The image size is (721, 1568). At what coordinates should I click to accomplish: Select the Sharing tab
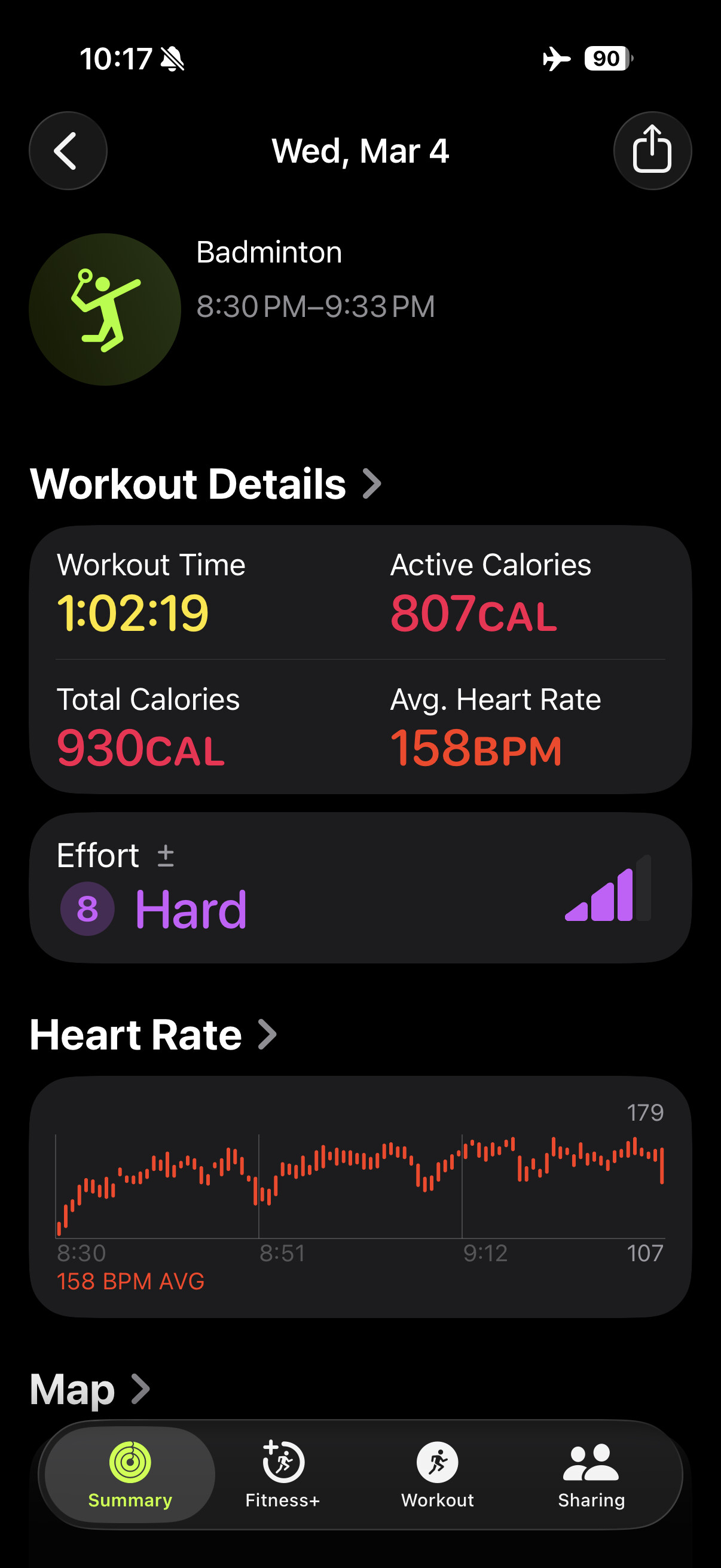[591, 1474]
